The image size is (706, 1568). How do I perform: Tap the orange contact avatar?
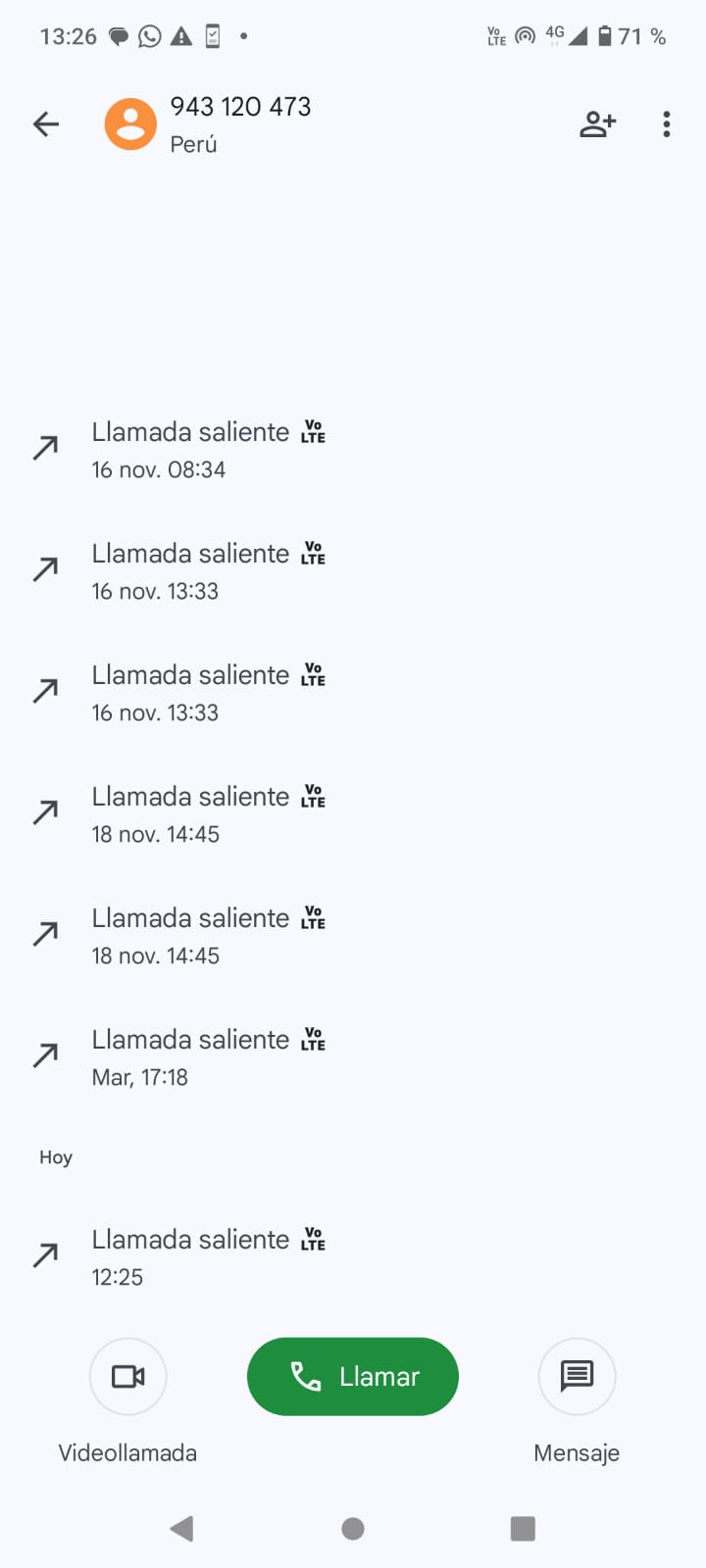(130, 124)
